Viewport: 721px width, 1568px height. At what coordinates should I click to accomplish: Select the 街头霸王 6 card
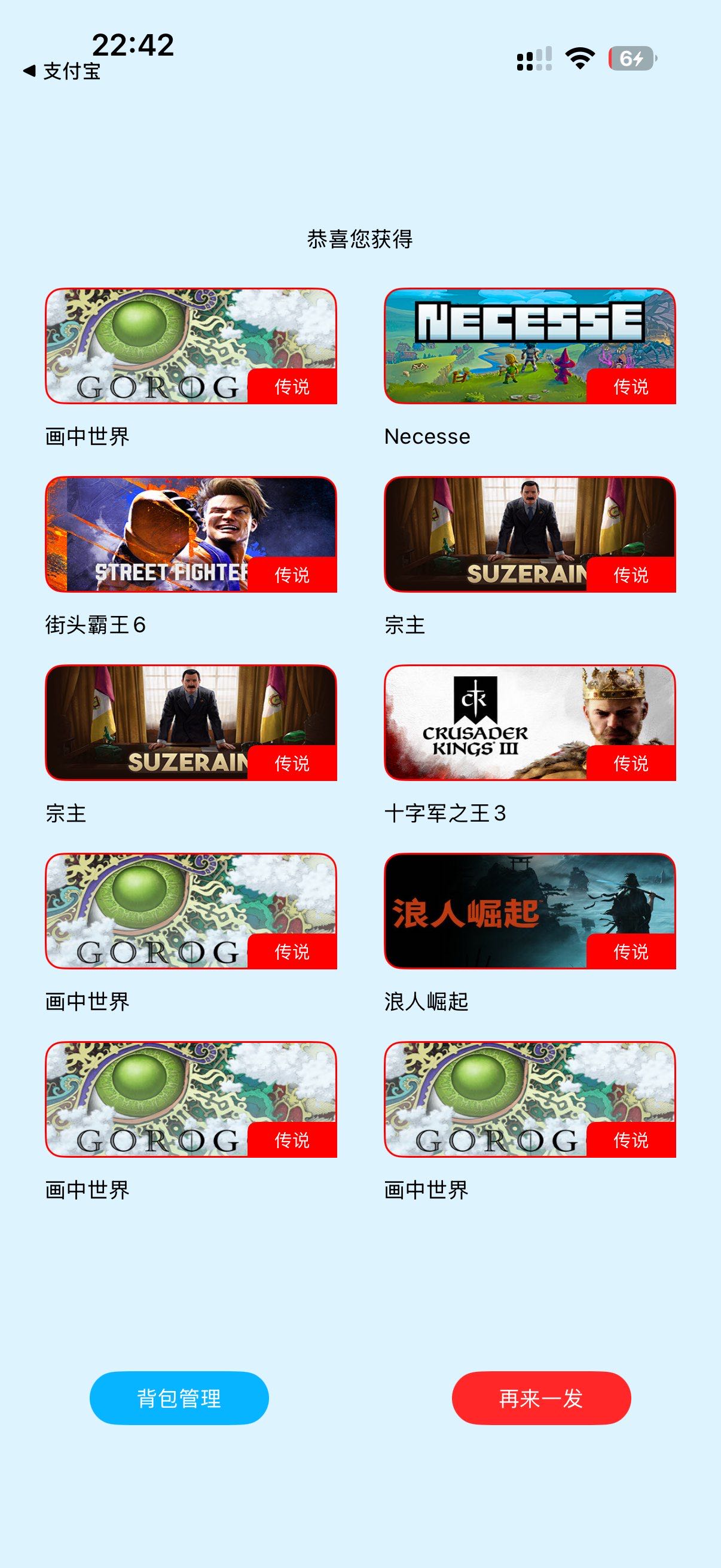coord(191,534)
